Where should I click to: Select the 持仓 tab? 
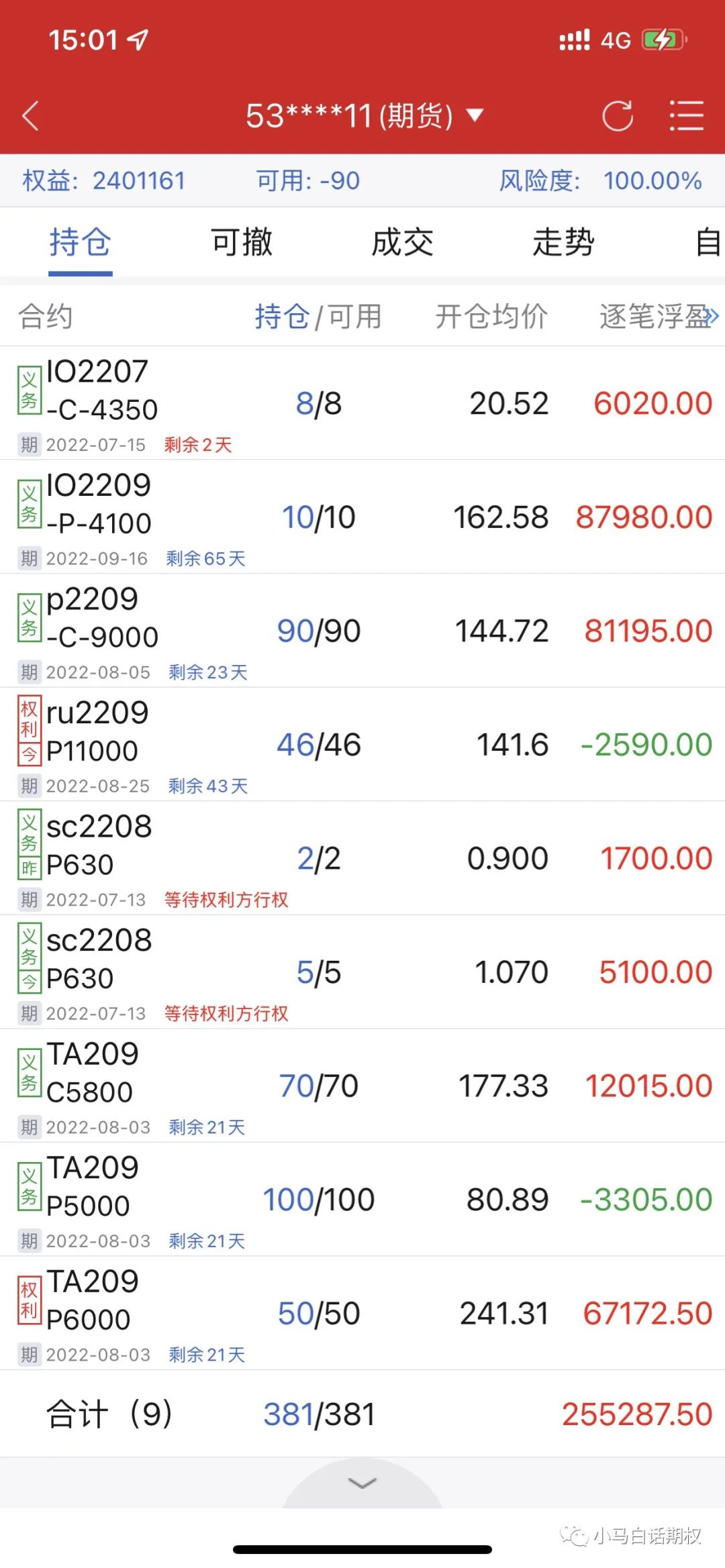click(80, 242)
